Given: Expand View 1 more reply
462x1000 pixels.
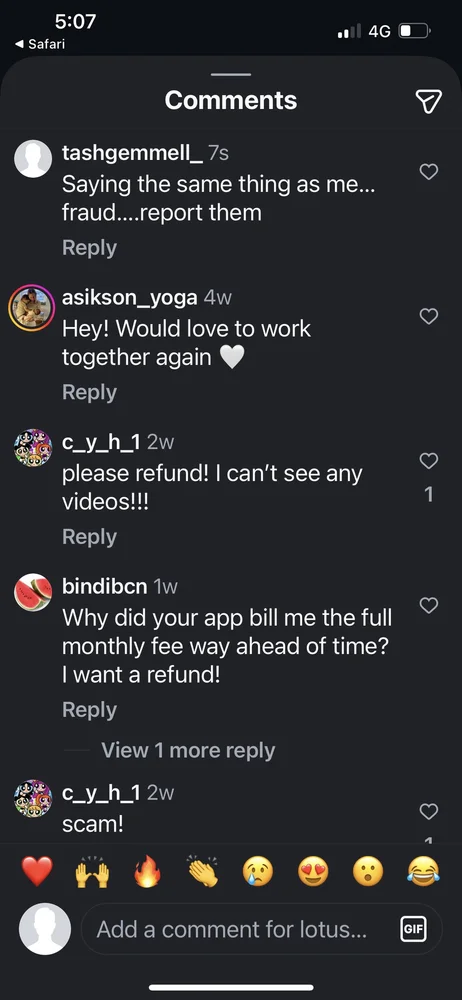Looking at the screenshot, I should pos(188,751).
